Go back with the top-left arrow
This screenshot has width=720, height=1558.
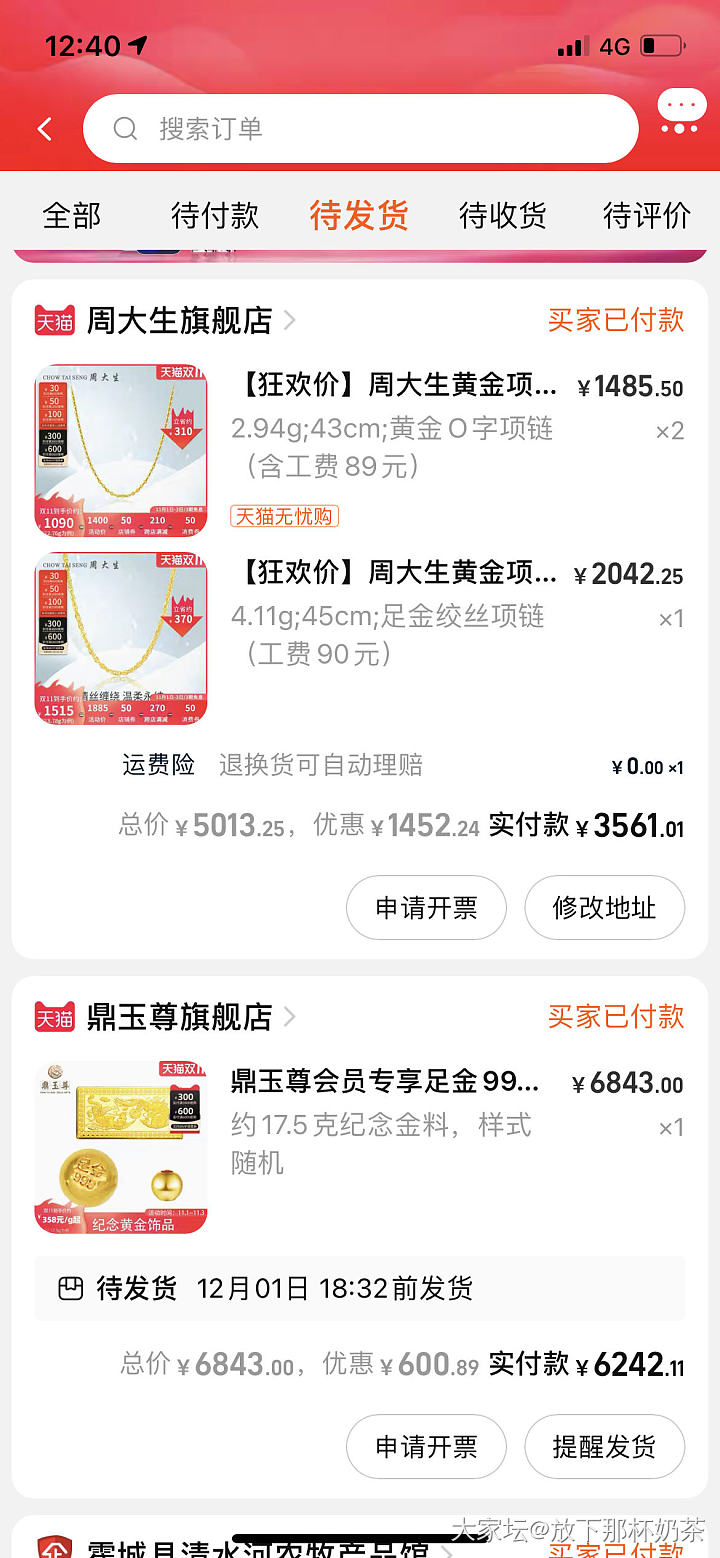coord(44,129)
